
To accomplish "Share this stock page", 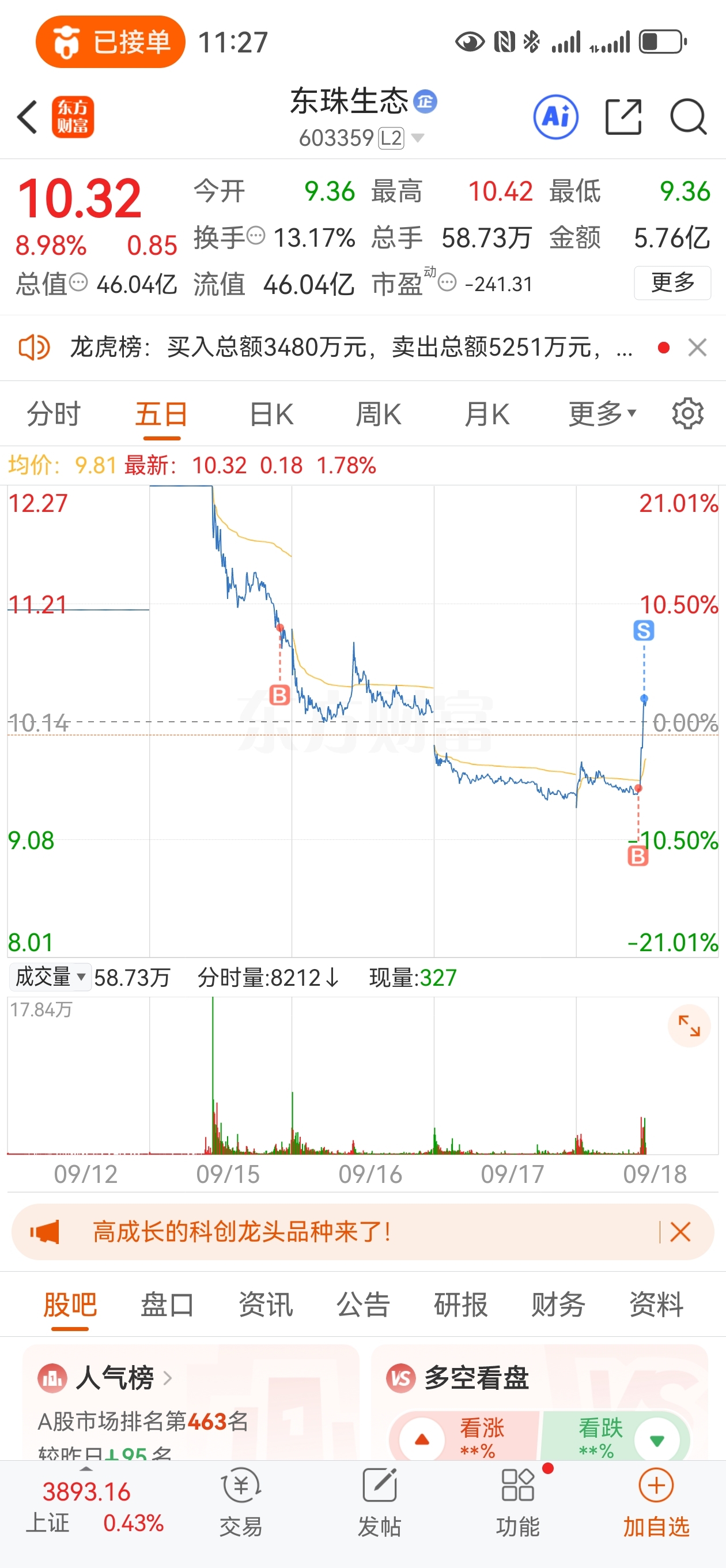I will pyautogui.click(x=624, y=116).
